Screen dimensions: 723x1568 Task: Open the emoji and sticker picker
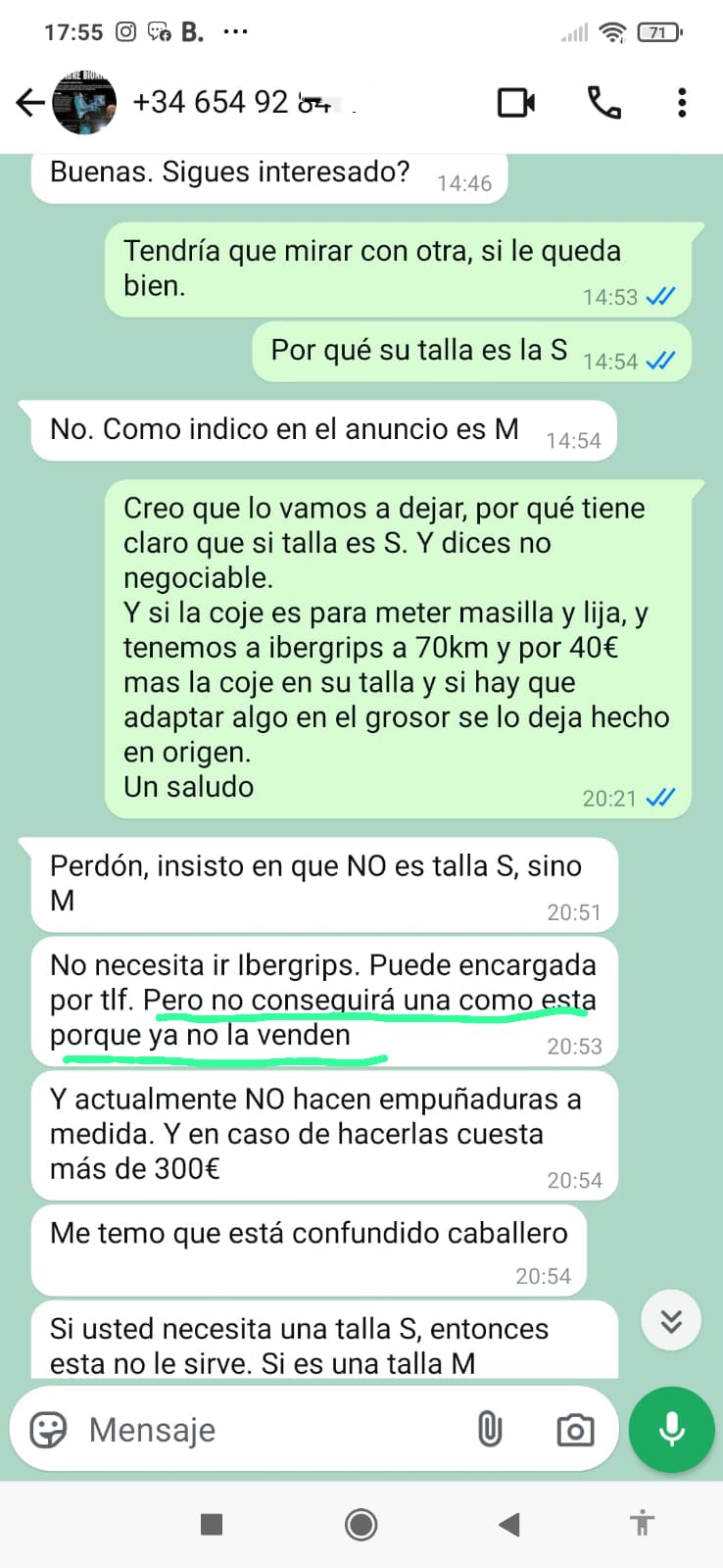pos(48,1430)
